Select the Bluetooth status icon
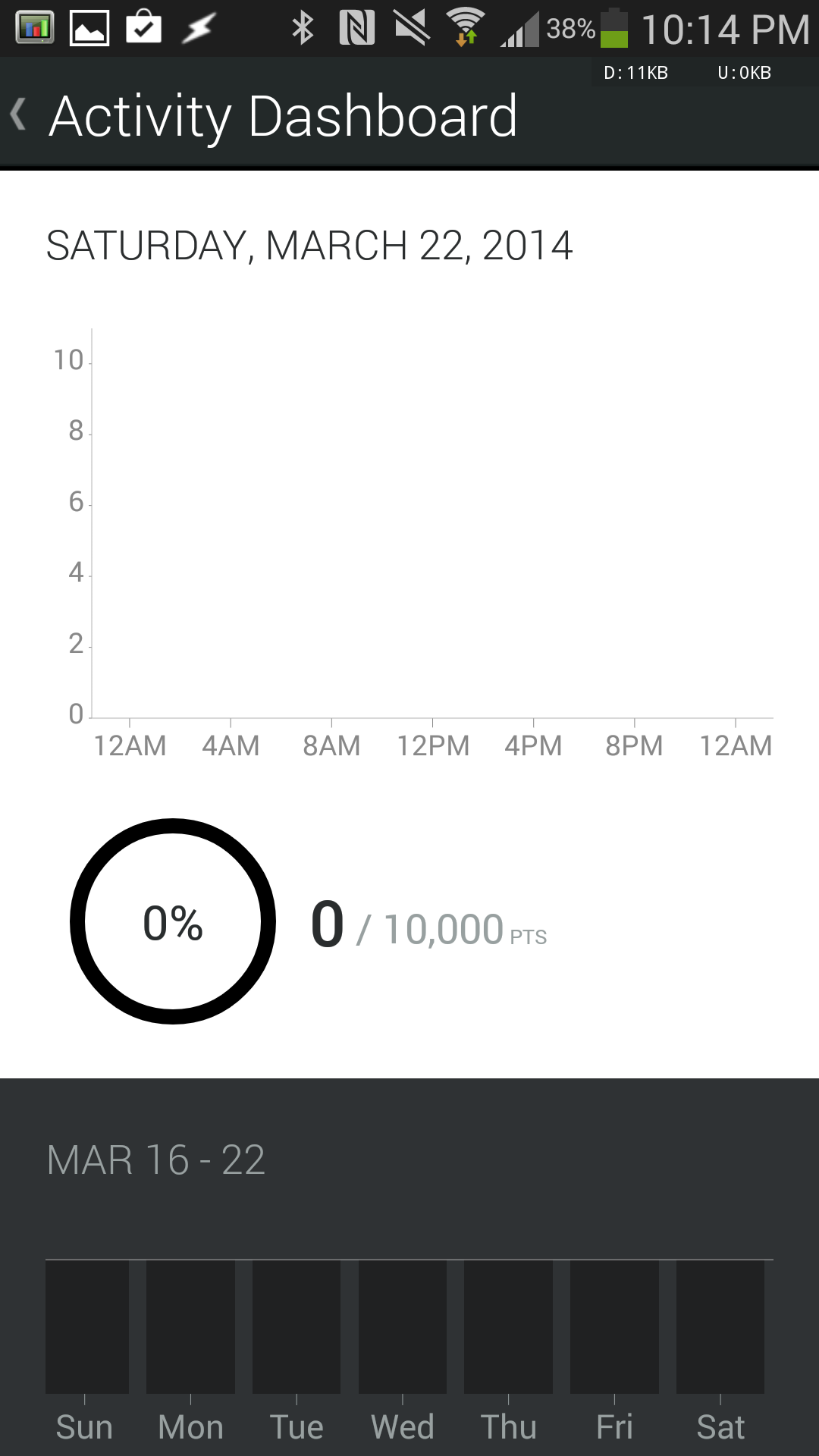This screenshot has width=819, height=1456. click(303, 28)
